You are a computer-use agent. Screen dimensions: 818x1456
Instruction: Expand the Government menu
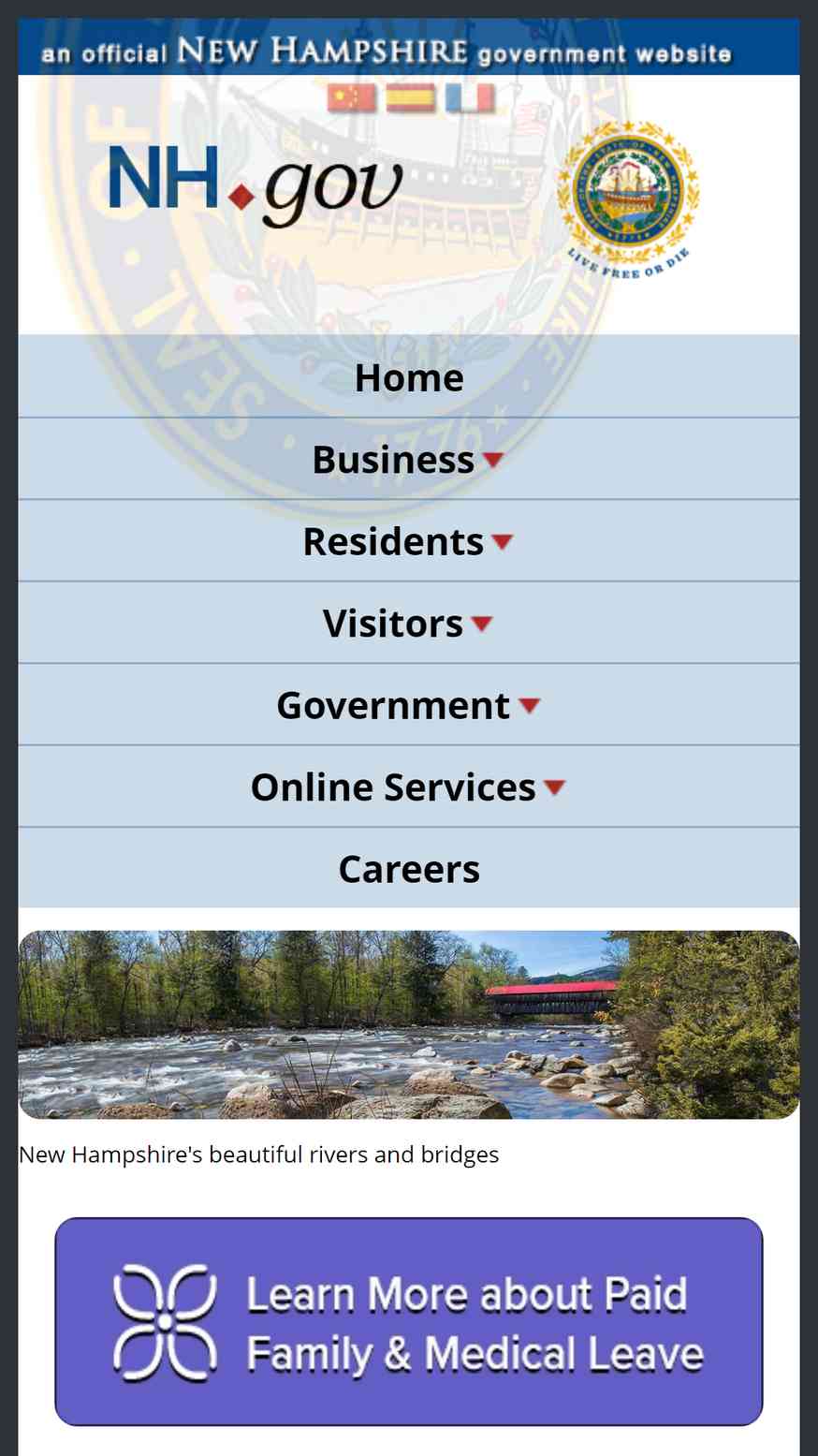pyautogui.click(x=409, y=705)
